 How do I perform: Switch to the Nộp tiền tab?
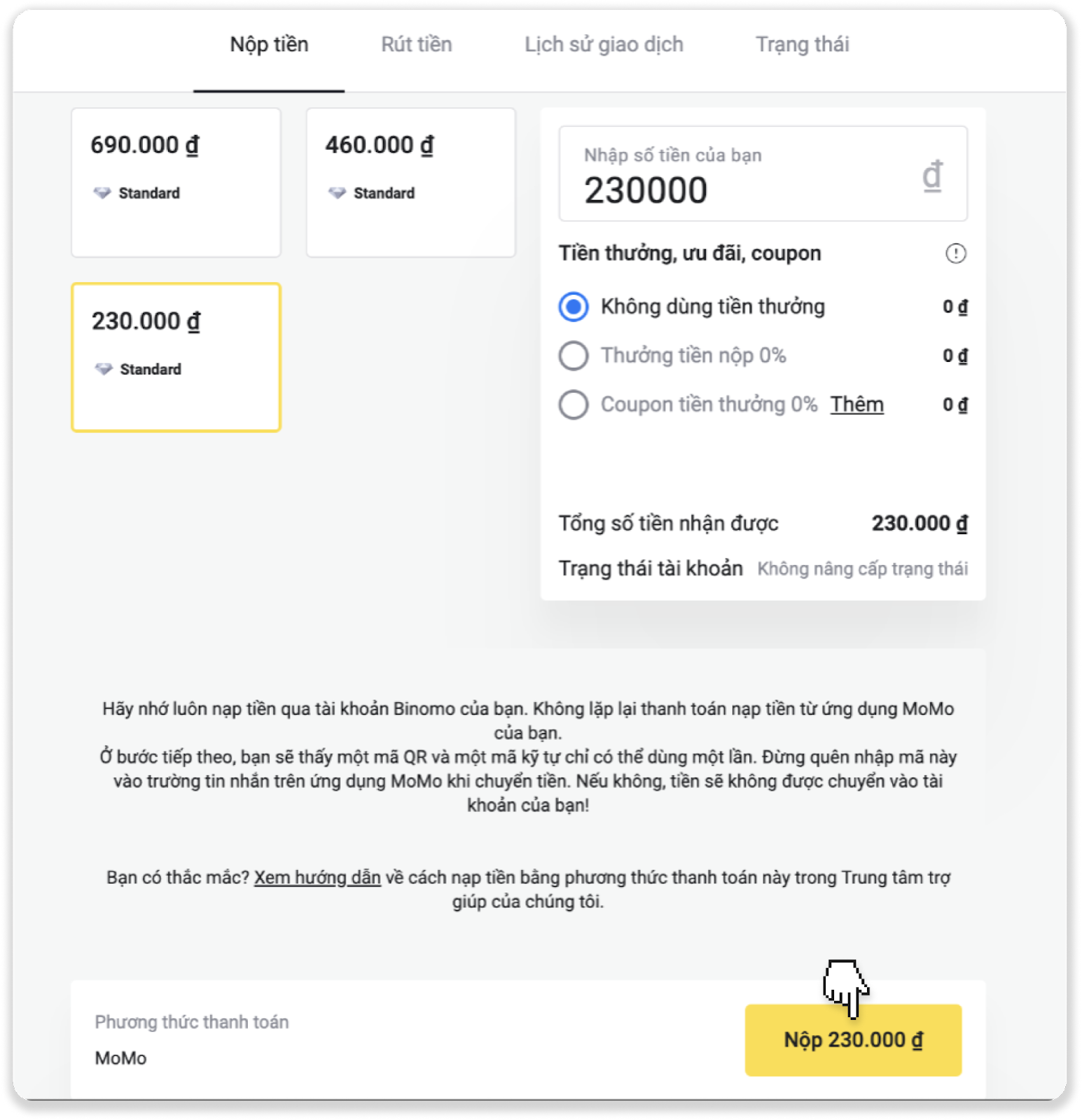pyautogui.click(x=269, y=45)
